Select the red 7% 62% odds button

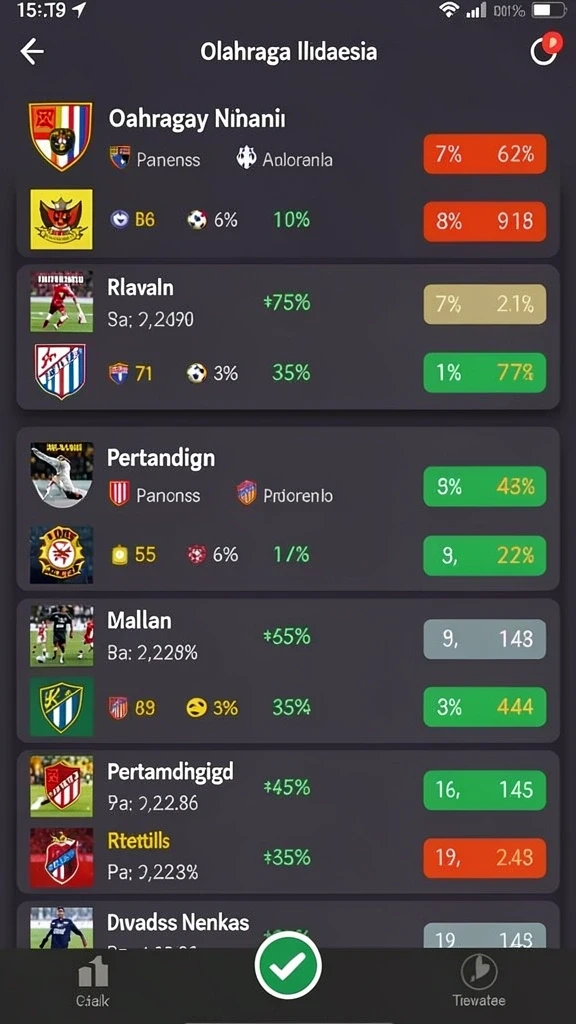coord(485,154)
